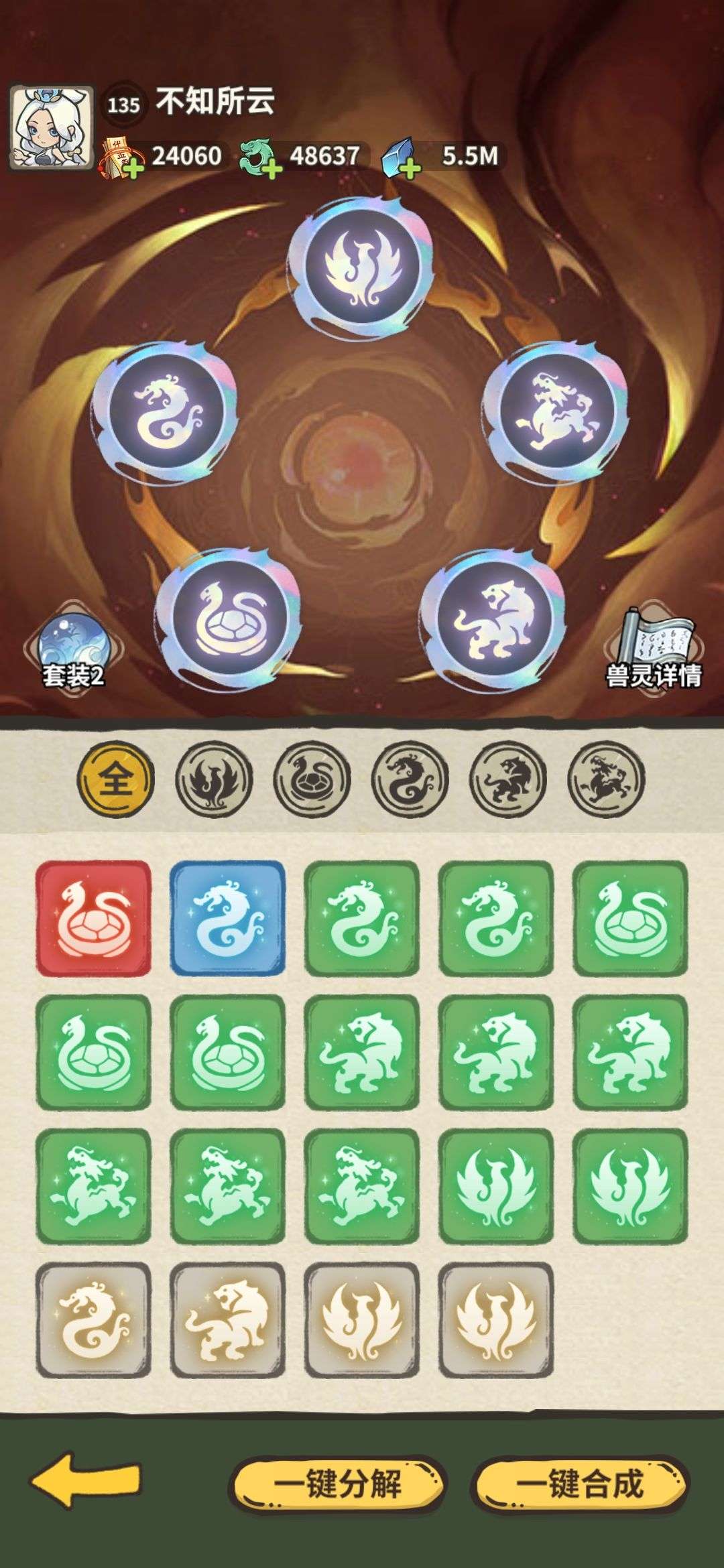The height and width of the screenshot is (1568, 724).
Task: Go back with the yellow arrow
Action: [x=86, y=1482]
